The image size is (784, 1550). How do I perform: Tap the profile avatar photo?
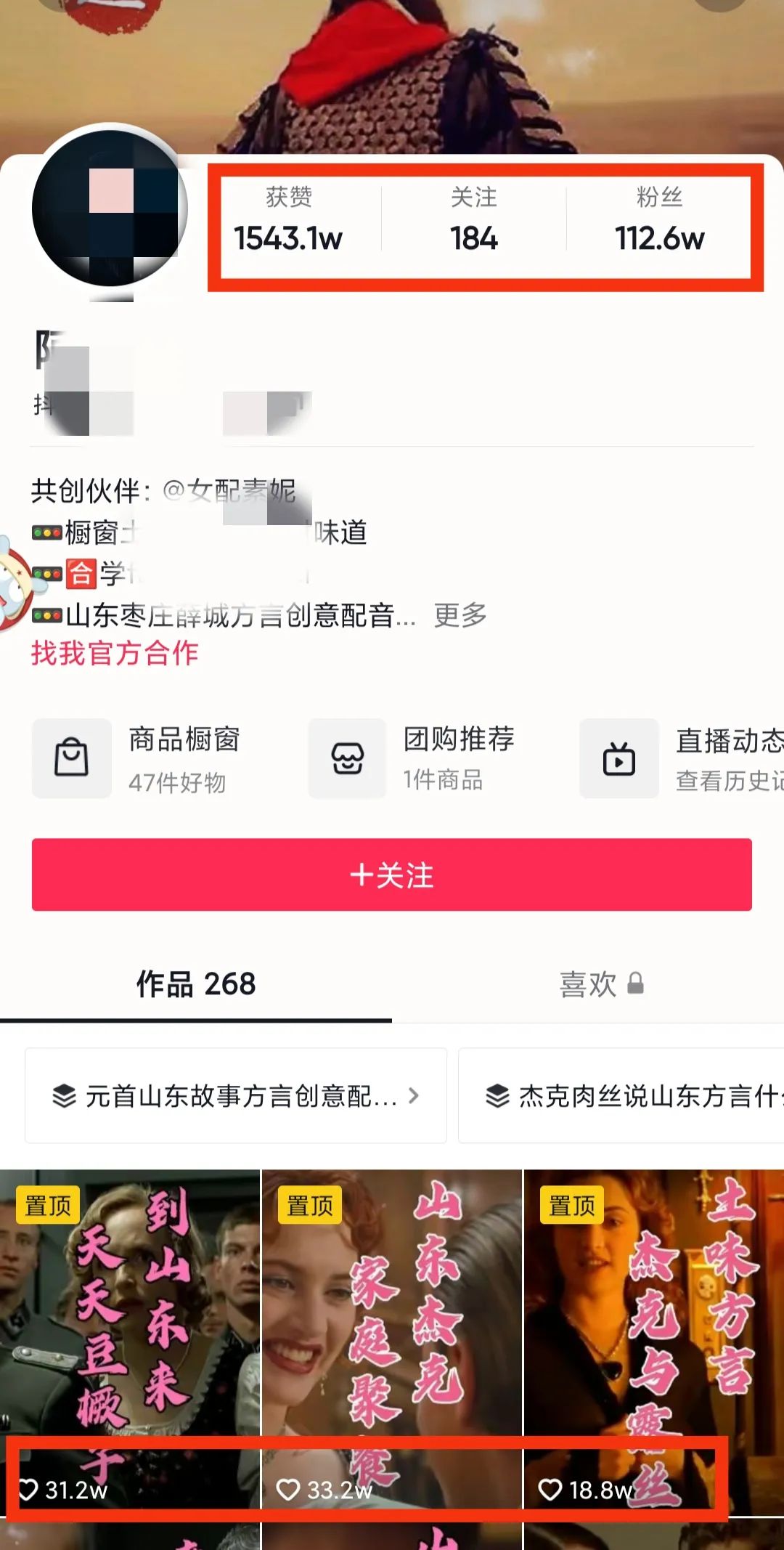[x=110, y=209]
